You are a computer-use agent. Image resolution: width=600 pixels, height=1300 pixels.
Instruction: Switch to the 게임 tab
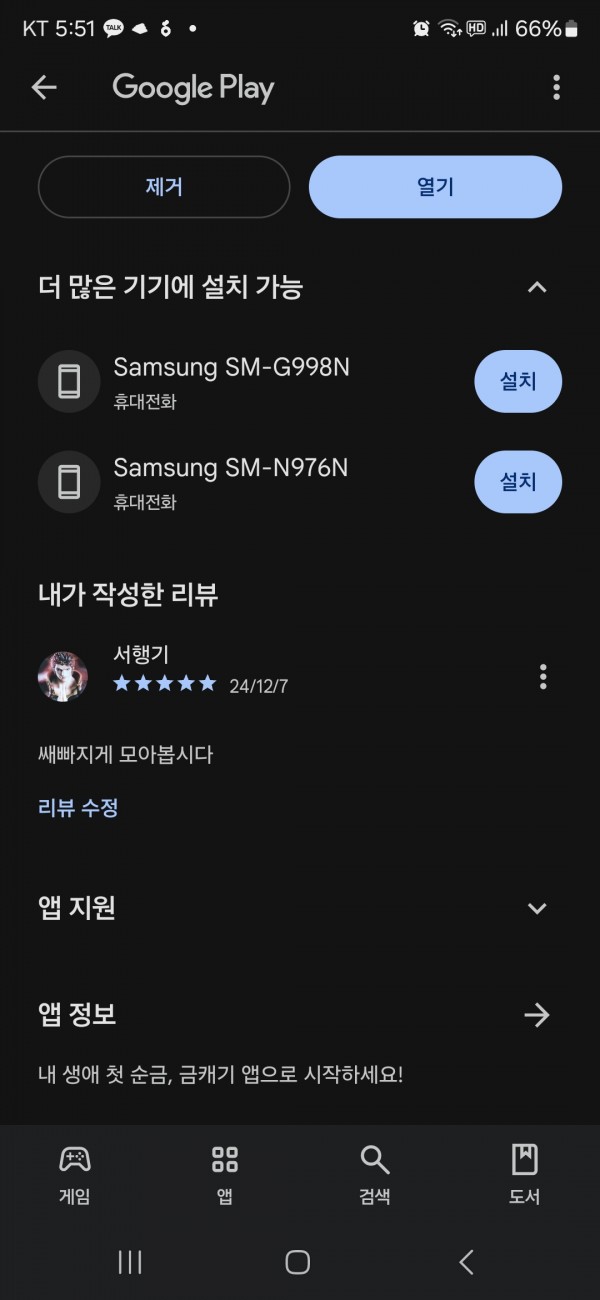(75, 1175)
